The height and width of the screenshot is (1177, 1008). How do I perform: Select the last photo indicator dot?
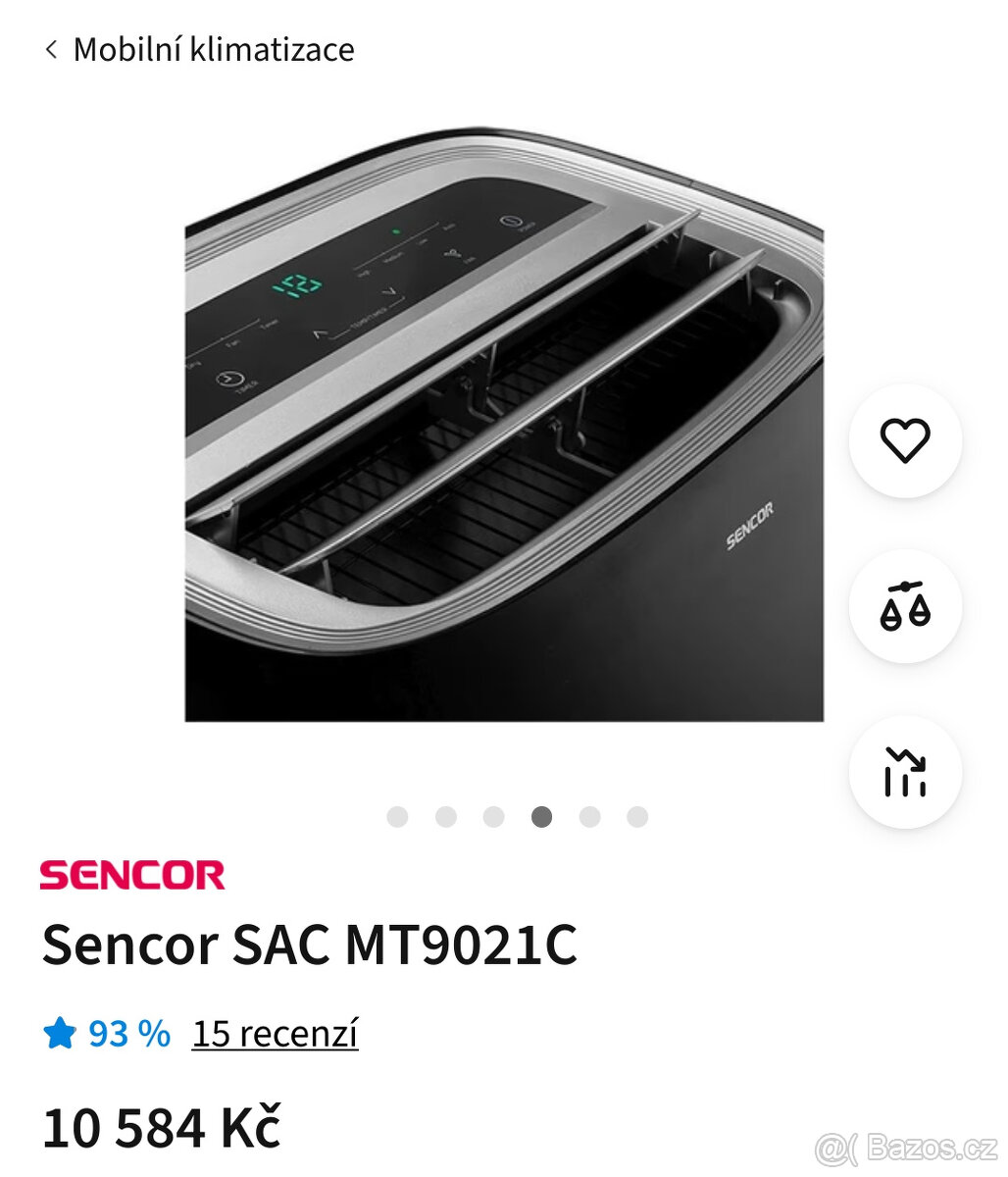click(637, 817)
